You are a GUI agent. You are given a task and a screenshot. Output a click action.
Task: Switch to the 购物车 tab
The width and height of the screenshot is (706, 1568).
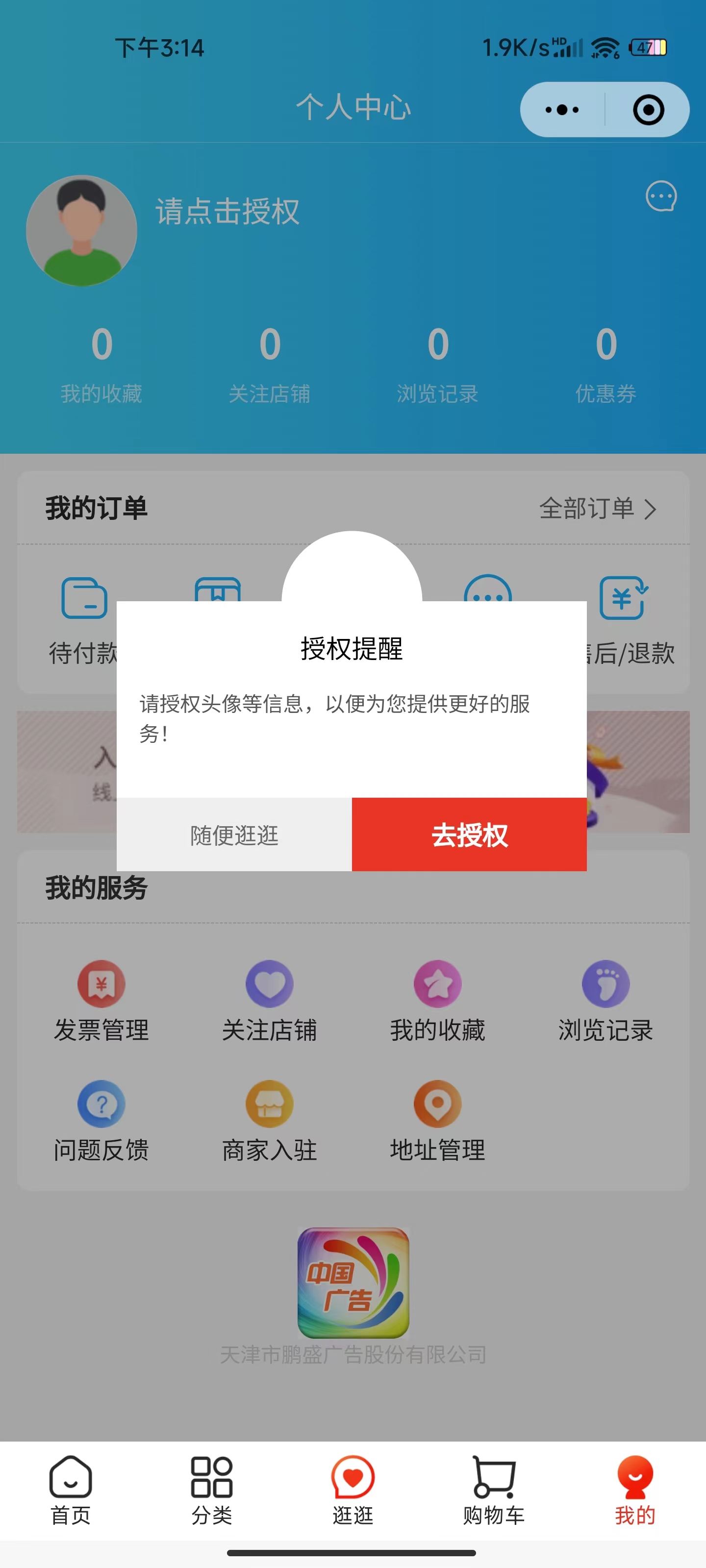(493, 1490)
